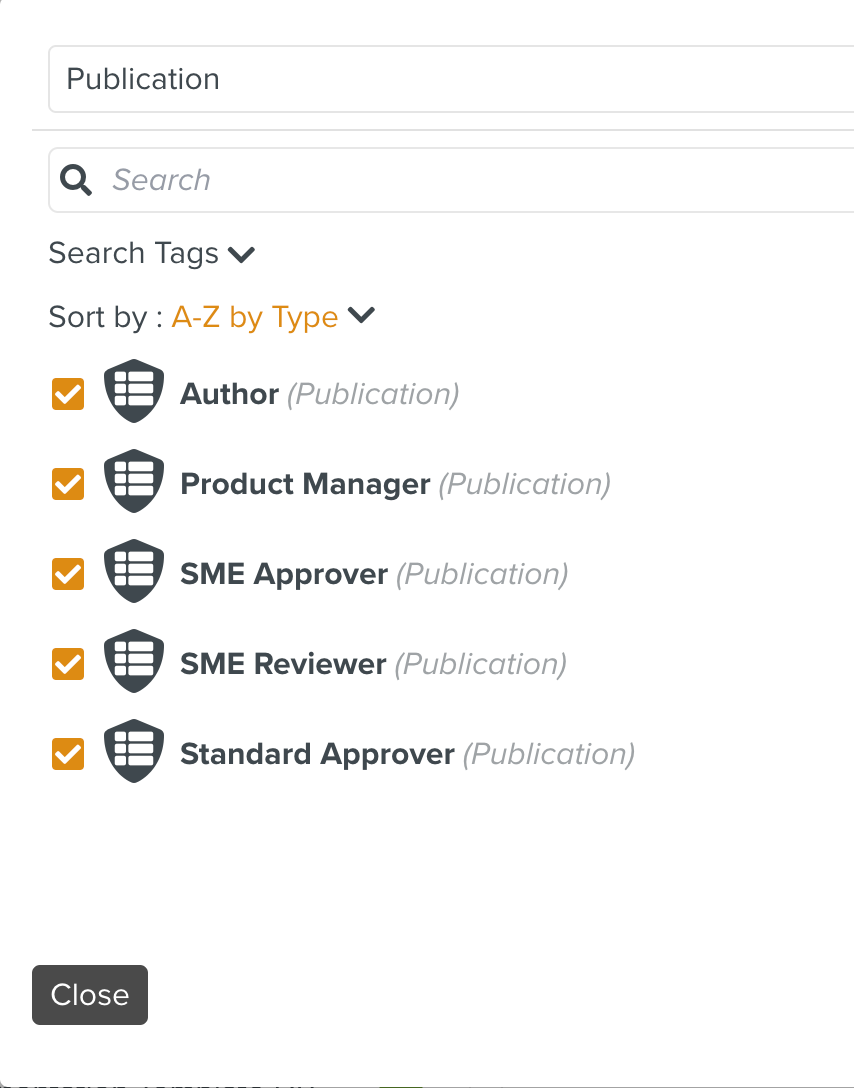The width and height of the screenshot is (854, 1088).
Task: Toggle off the Standard Approver checkbox
Action: pos(67,754)
